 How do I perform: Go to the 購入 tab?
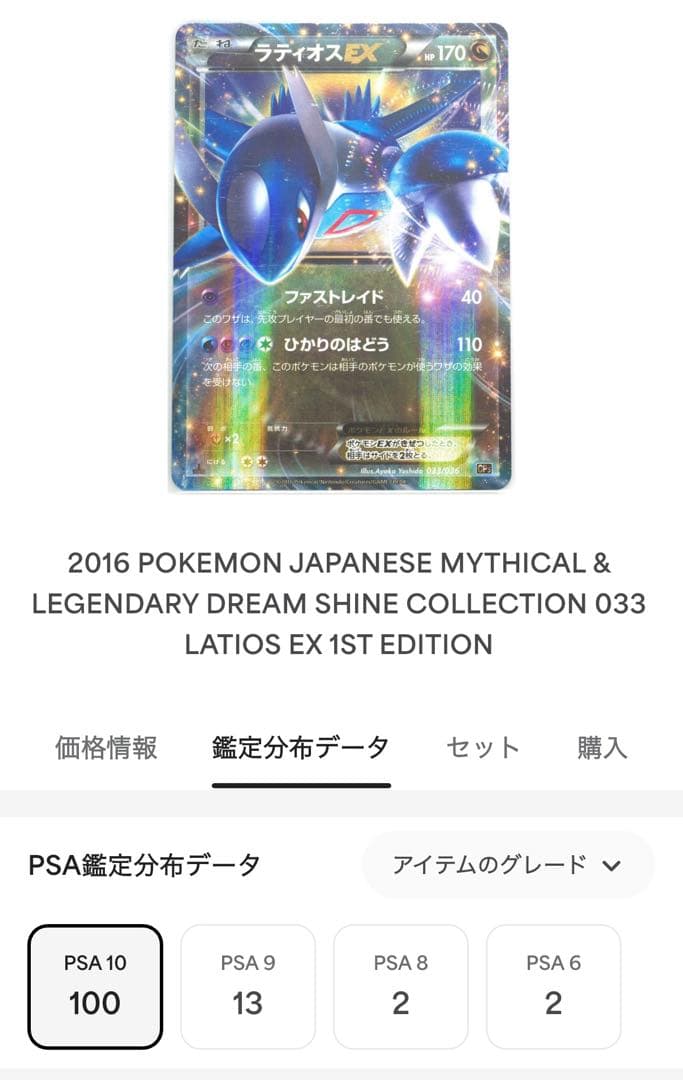click(602, 747)
